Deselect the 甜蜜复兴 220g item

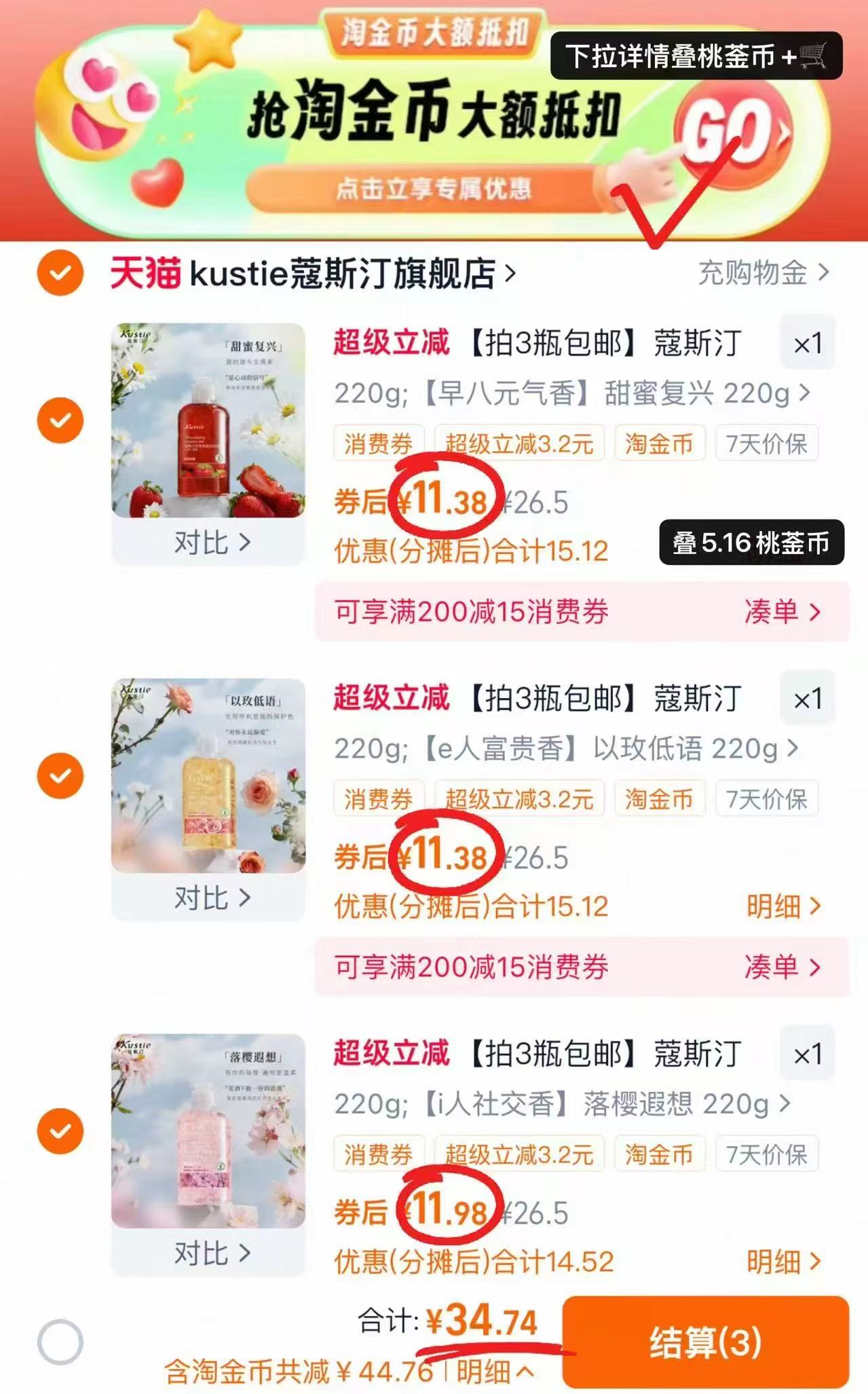coord(60,420)
